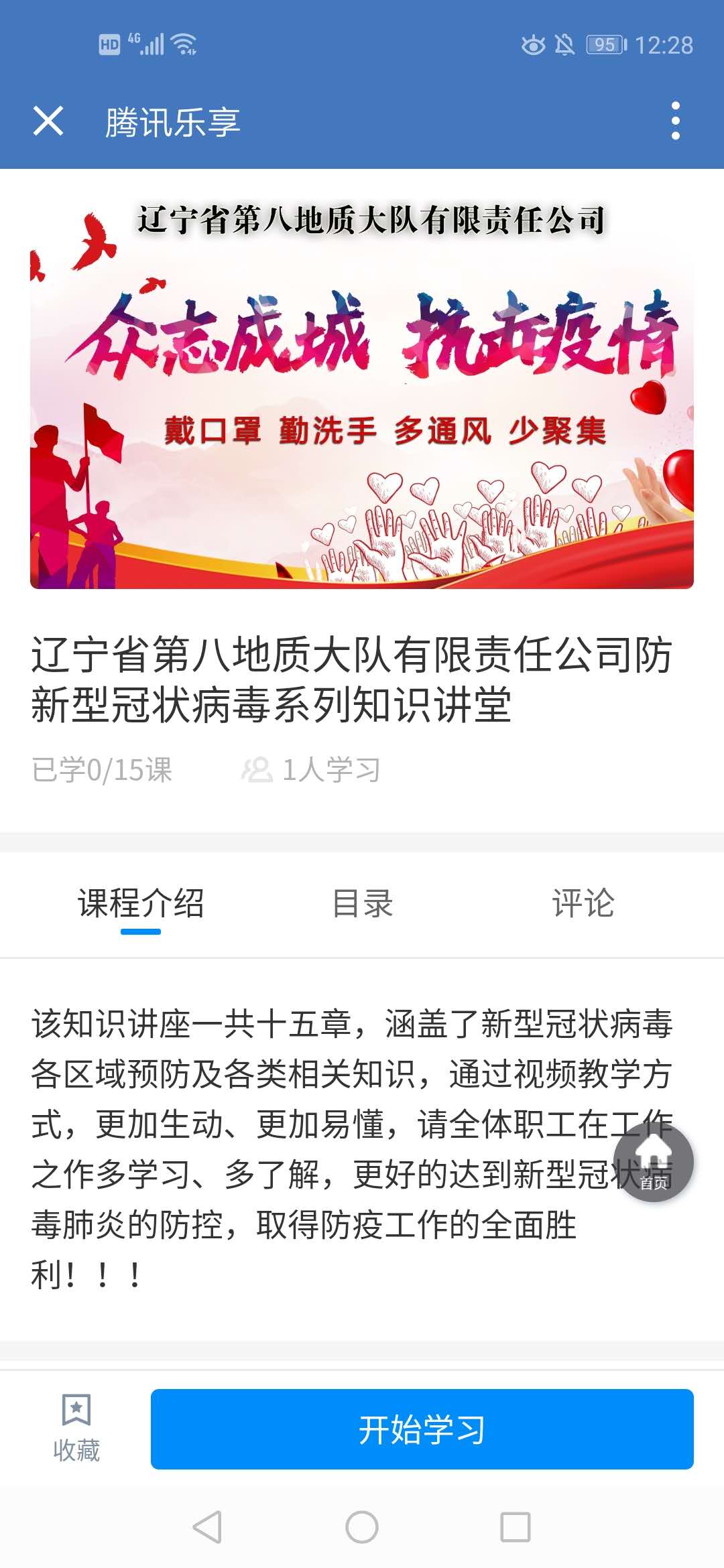The height and width of the screenshot is (1568, 724).
Task: Switch to the 课程介绍 tab
Action: click(x=141, y=903)
